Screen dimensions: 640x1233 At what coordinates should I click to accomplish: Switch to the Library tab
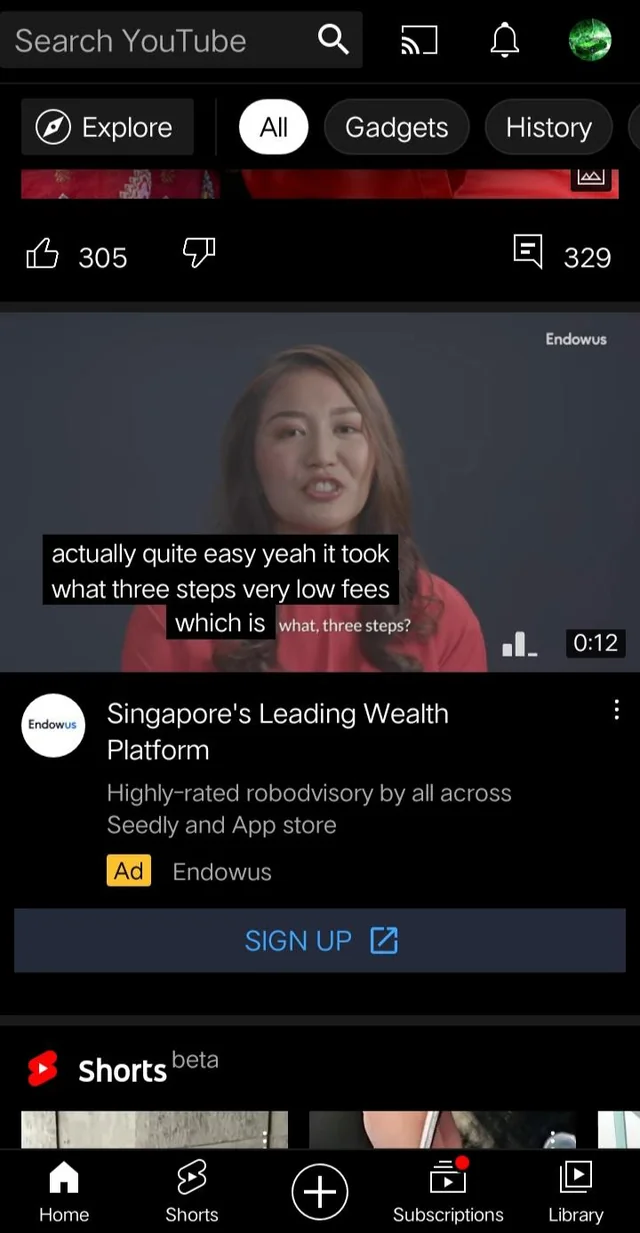(576, 1191)
